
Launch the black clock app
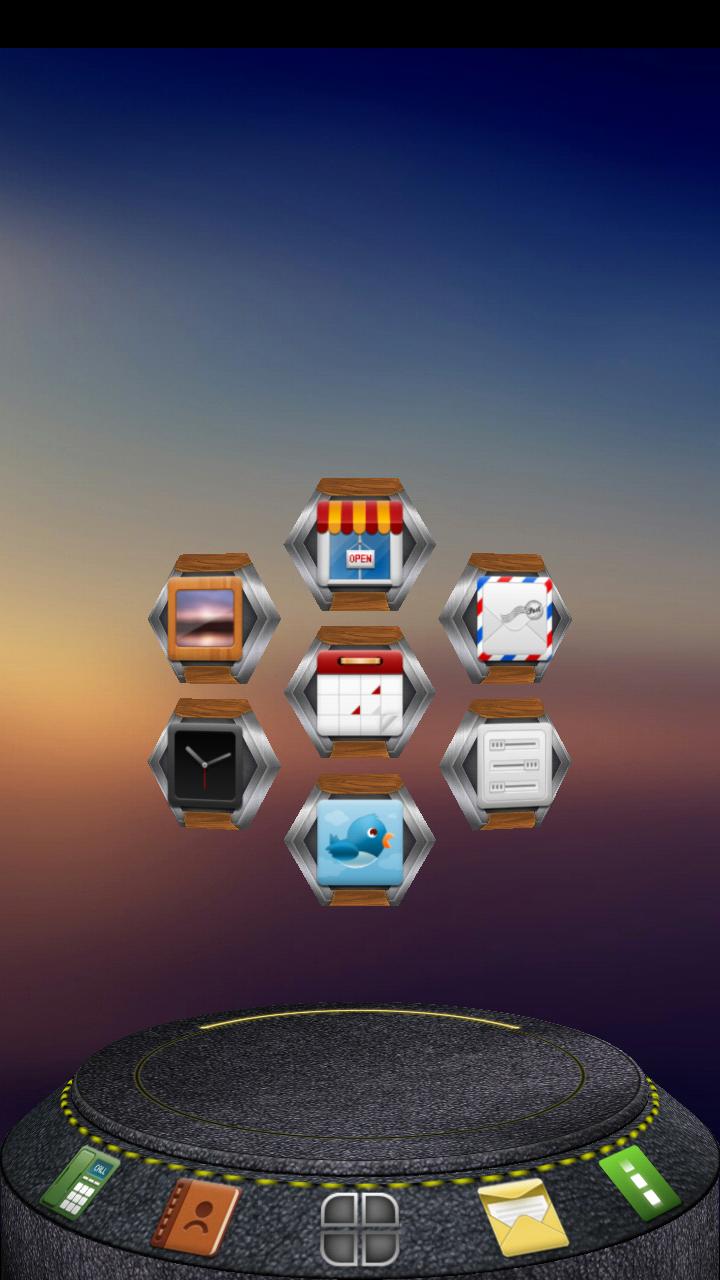point(205,764)
